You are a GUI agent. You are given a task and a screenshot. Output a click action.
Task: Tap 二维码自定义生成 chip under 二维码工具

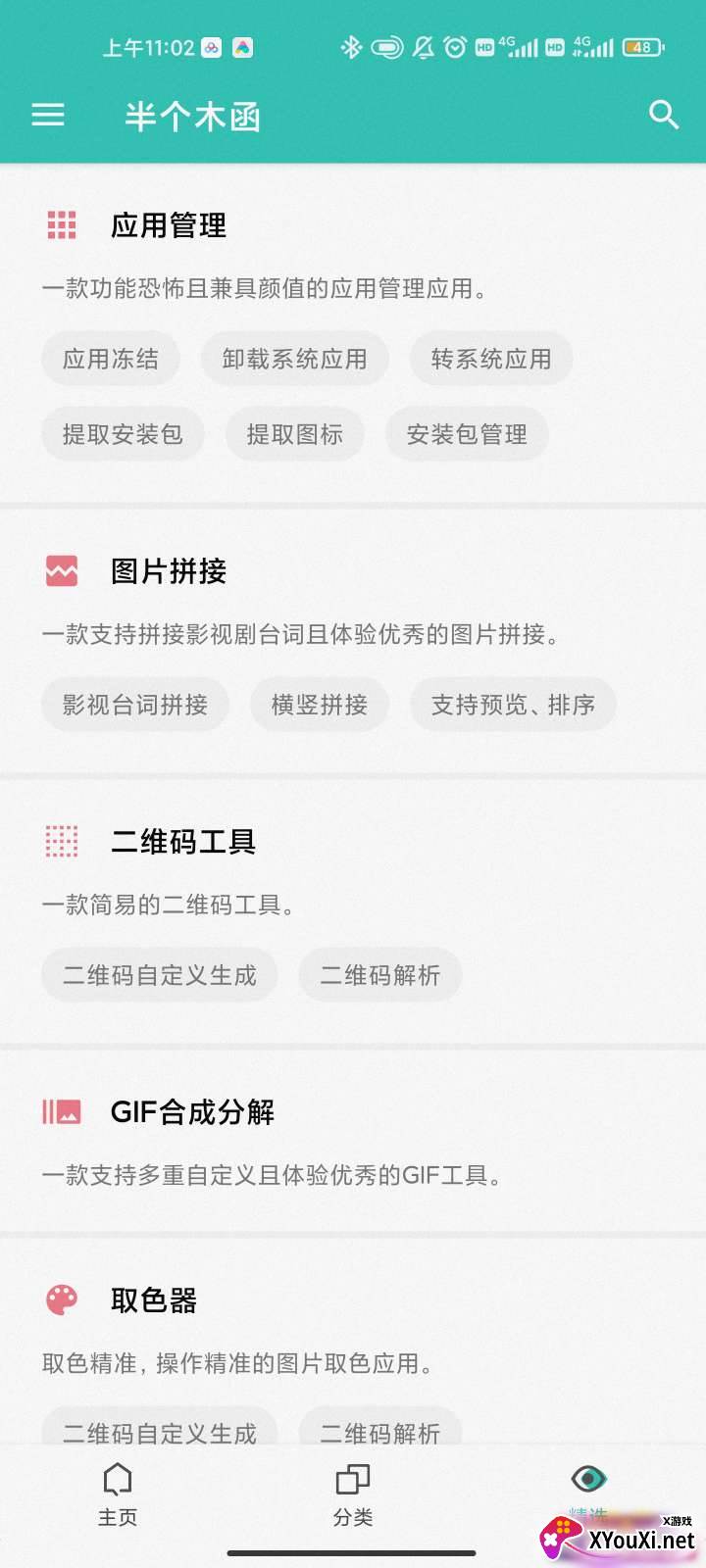[x=160, y=975]
